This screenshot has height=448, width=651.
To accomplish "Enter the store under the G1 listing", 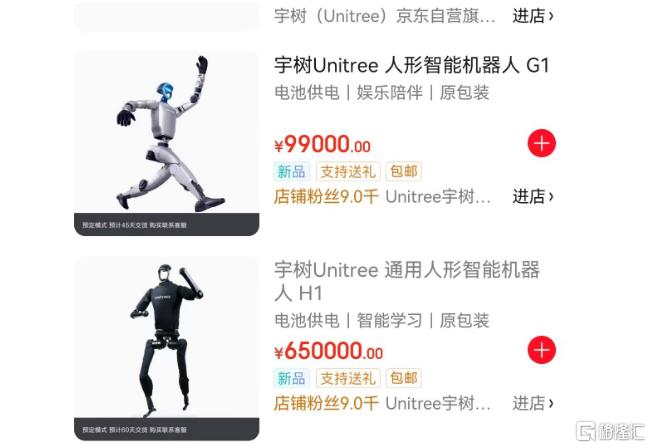I will pos(533,196).
